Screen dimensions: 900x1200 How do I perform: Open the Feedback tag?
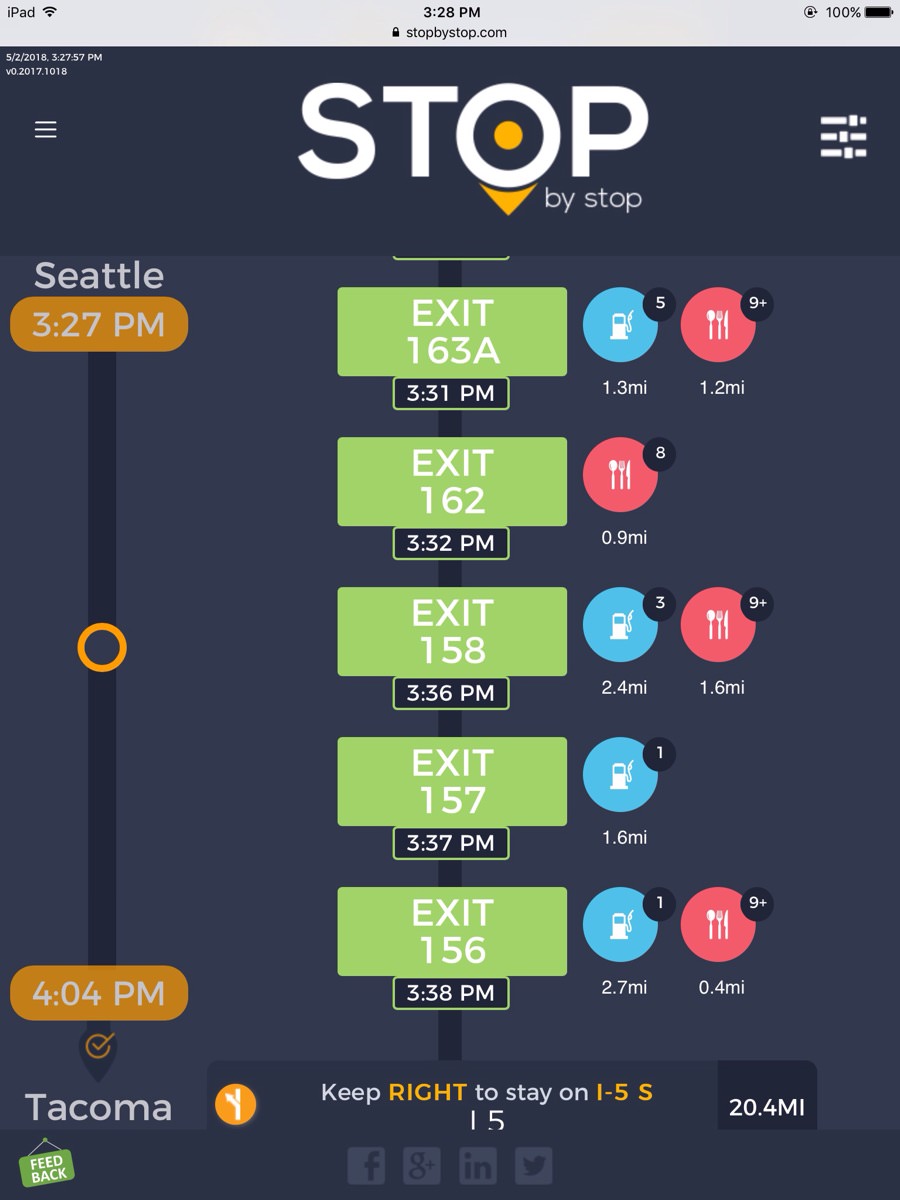(47, 1165)
